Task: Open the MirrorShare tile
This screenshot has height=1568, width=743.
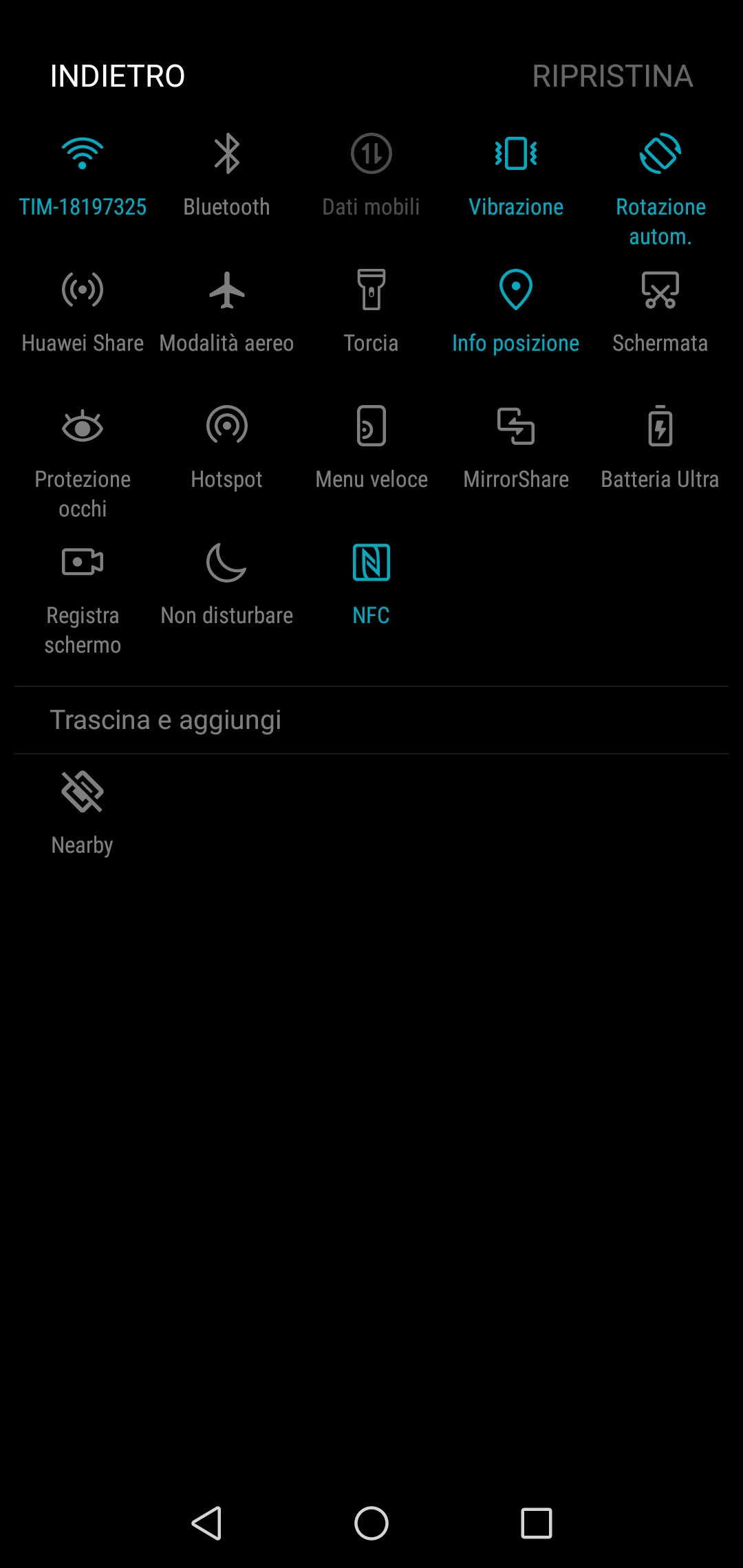Action: click(x=516, y=448)
